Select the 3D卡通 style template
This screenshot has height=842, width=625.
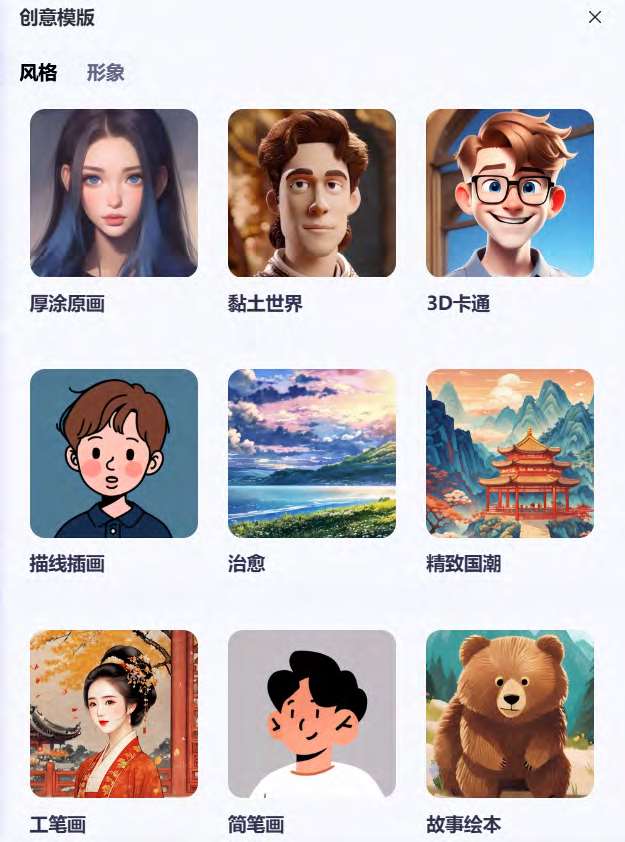(510, 193)
